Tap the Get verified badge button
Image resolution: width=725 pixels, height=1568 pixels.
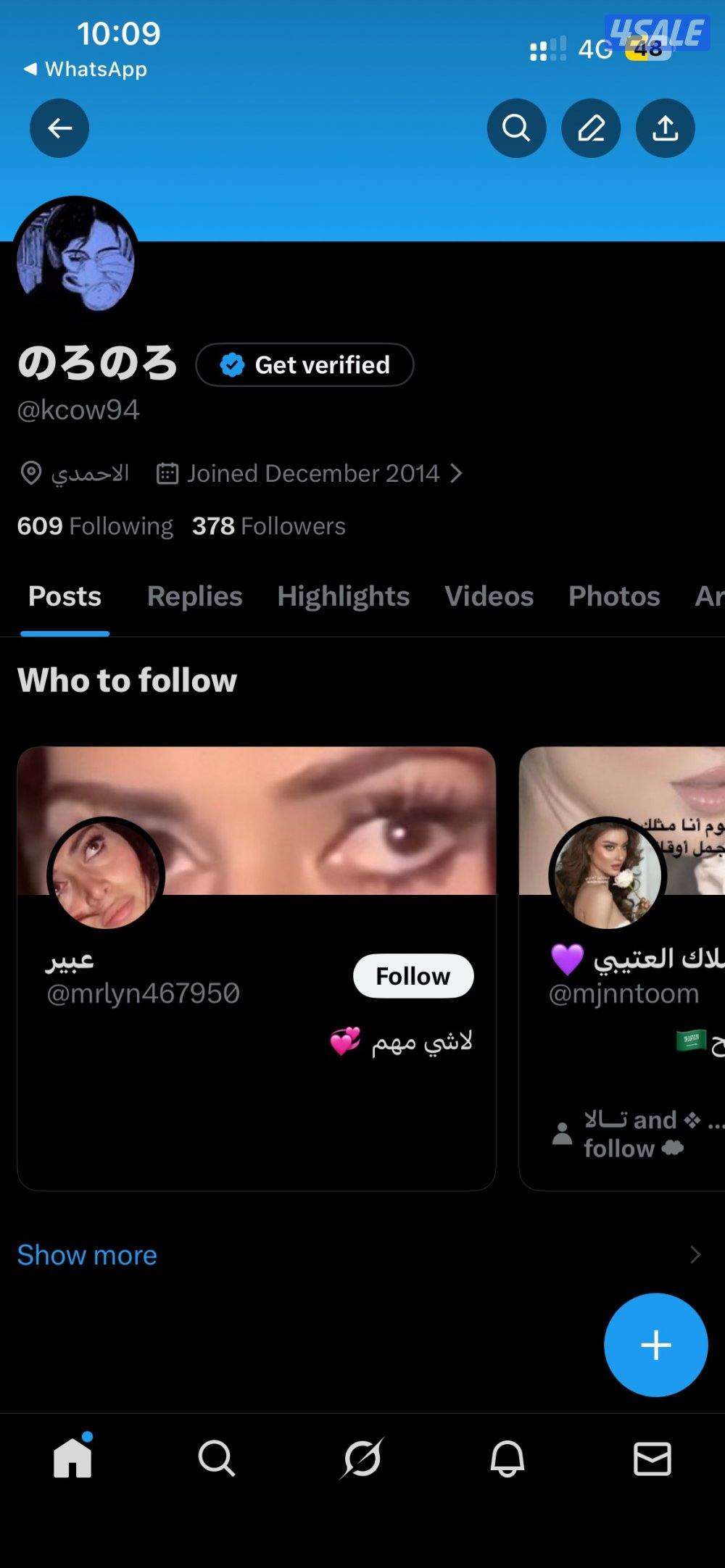pos(304,364)
